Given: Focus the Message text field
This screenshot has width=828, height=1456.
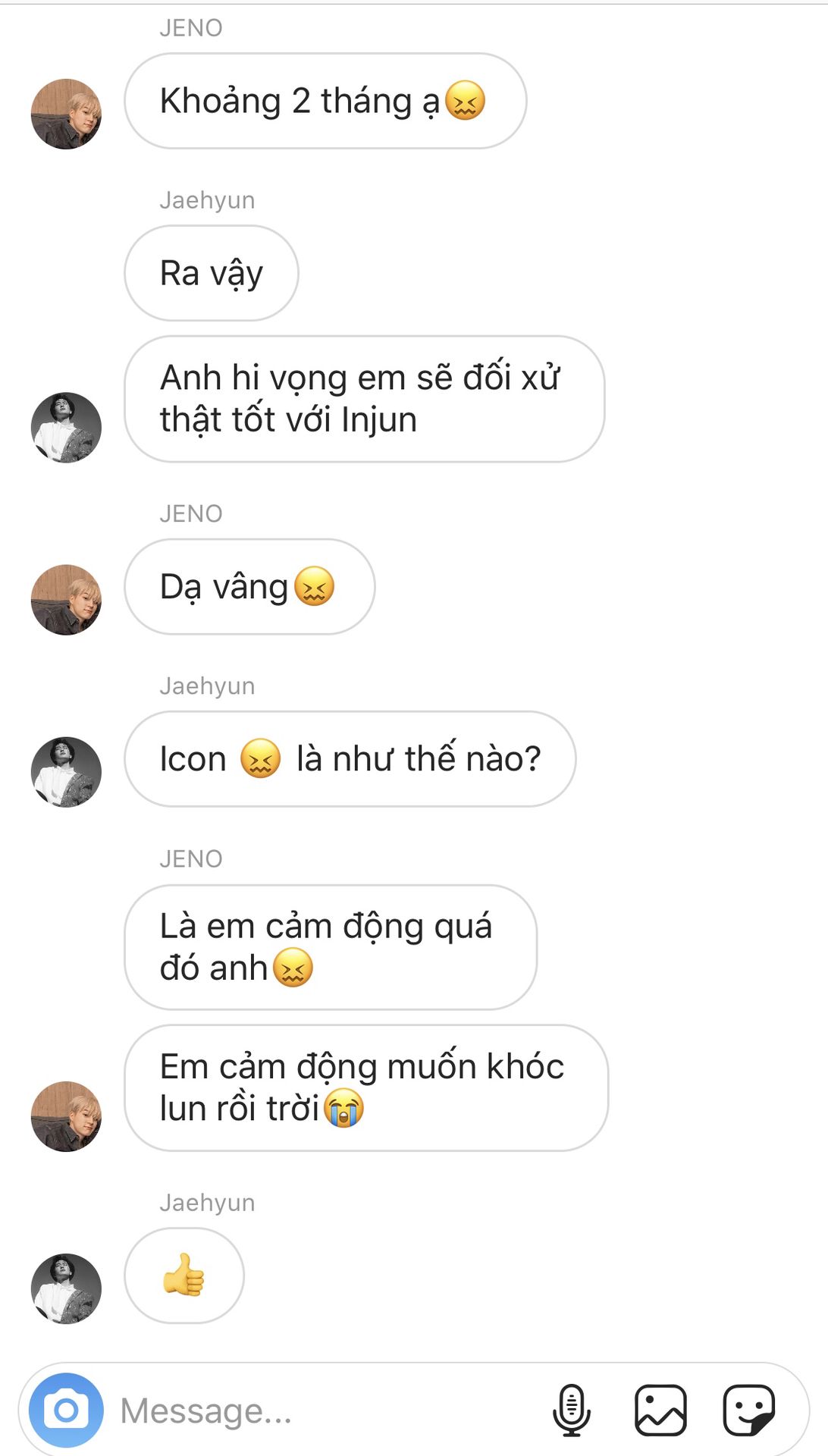Looking at the screenshot, I should (x=326, y=1410).
